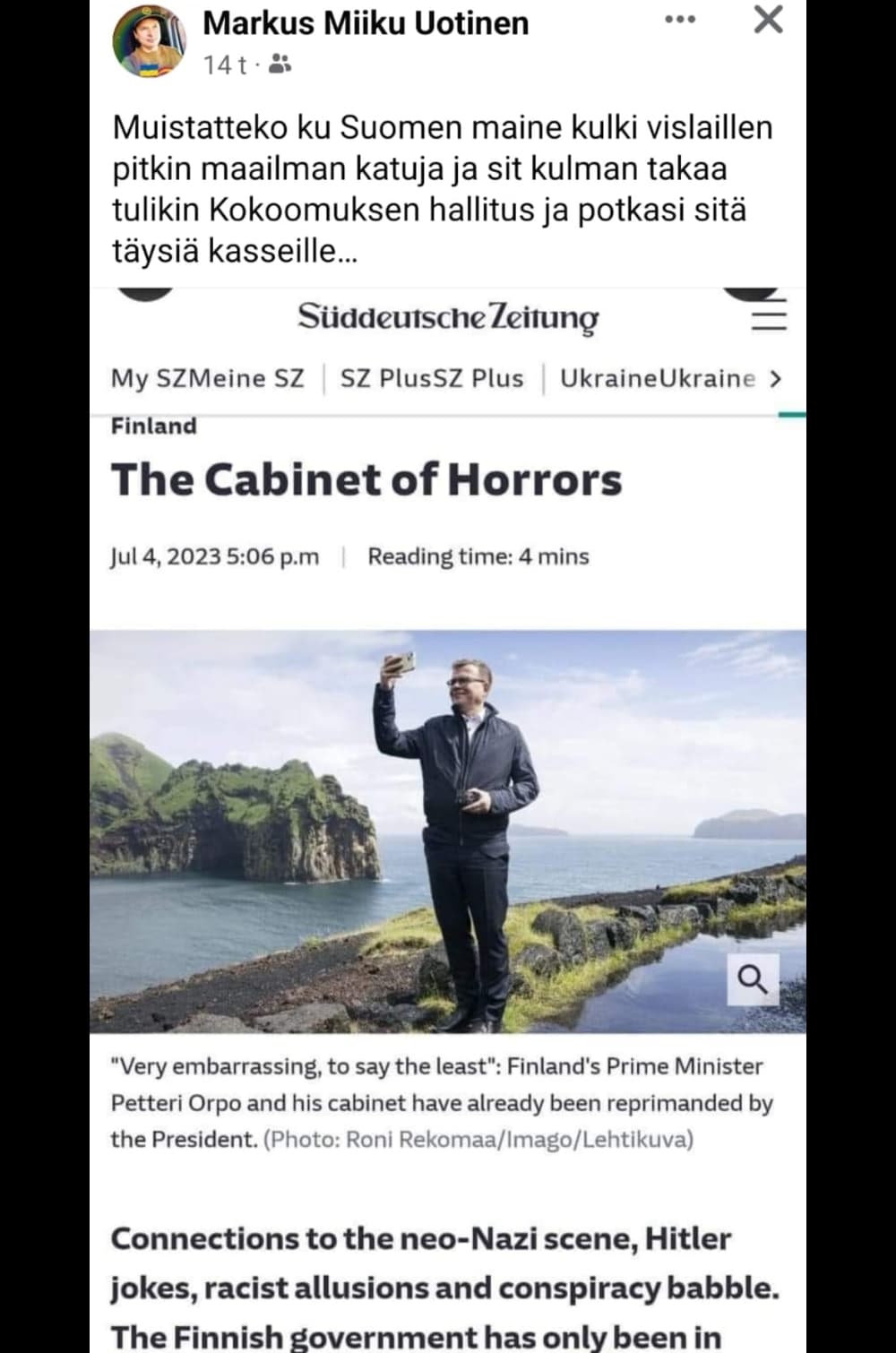
Task: Open Markus Miiku Uotinen's profile from name
Action: (x=366, y=23)
